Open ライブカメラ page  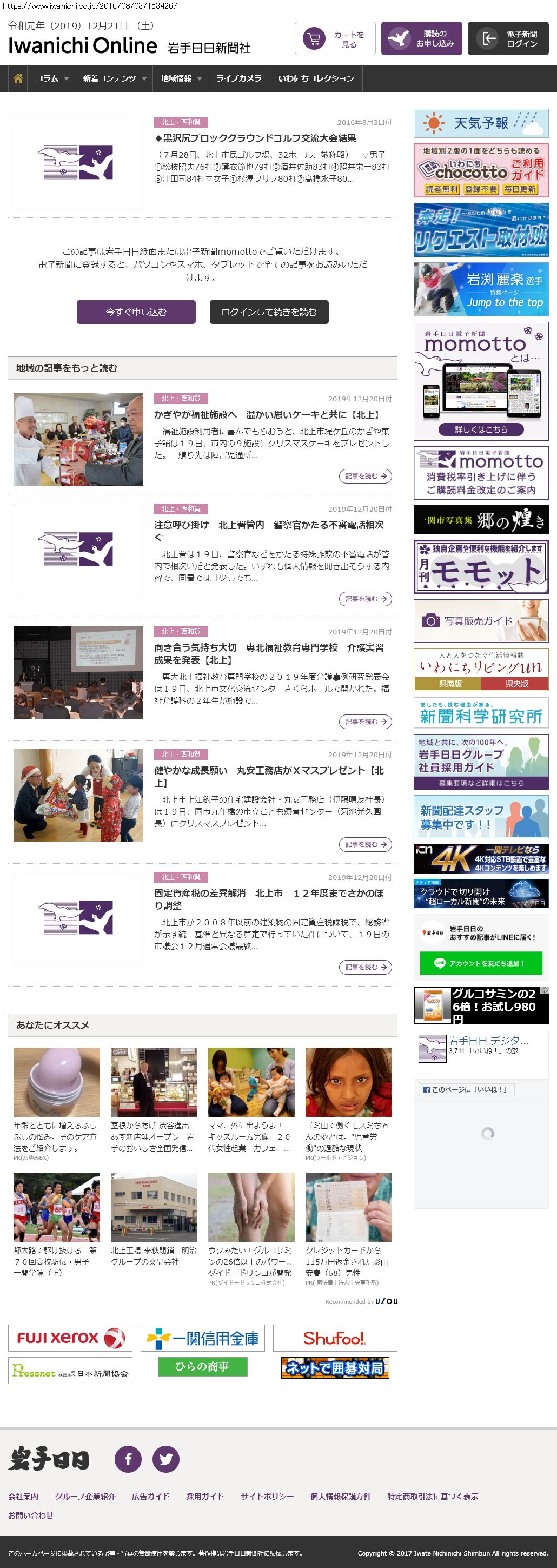[x=238, y=78]
